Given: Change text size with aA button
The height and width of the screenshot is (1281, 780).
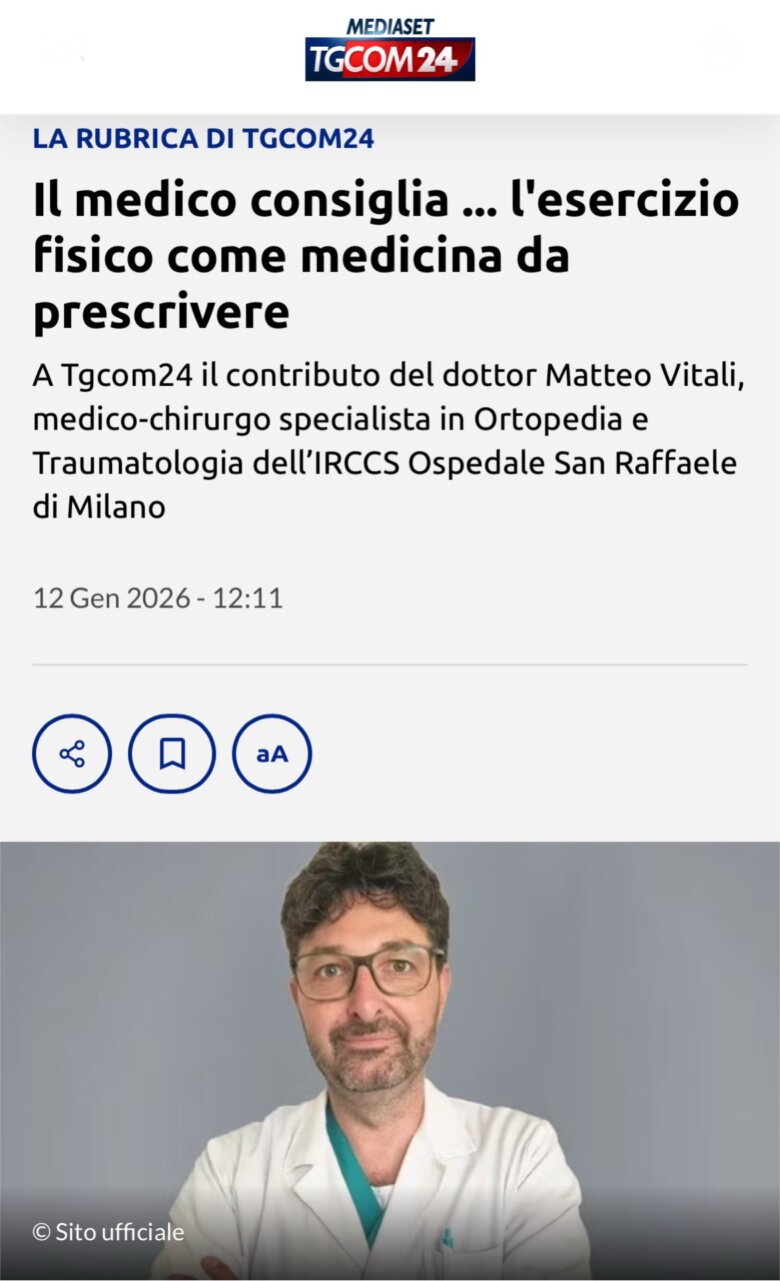Looking at the screenshot, I should [x=272, y=754].
